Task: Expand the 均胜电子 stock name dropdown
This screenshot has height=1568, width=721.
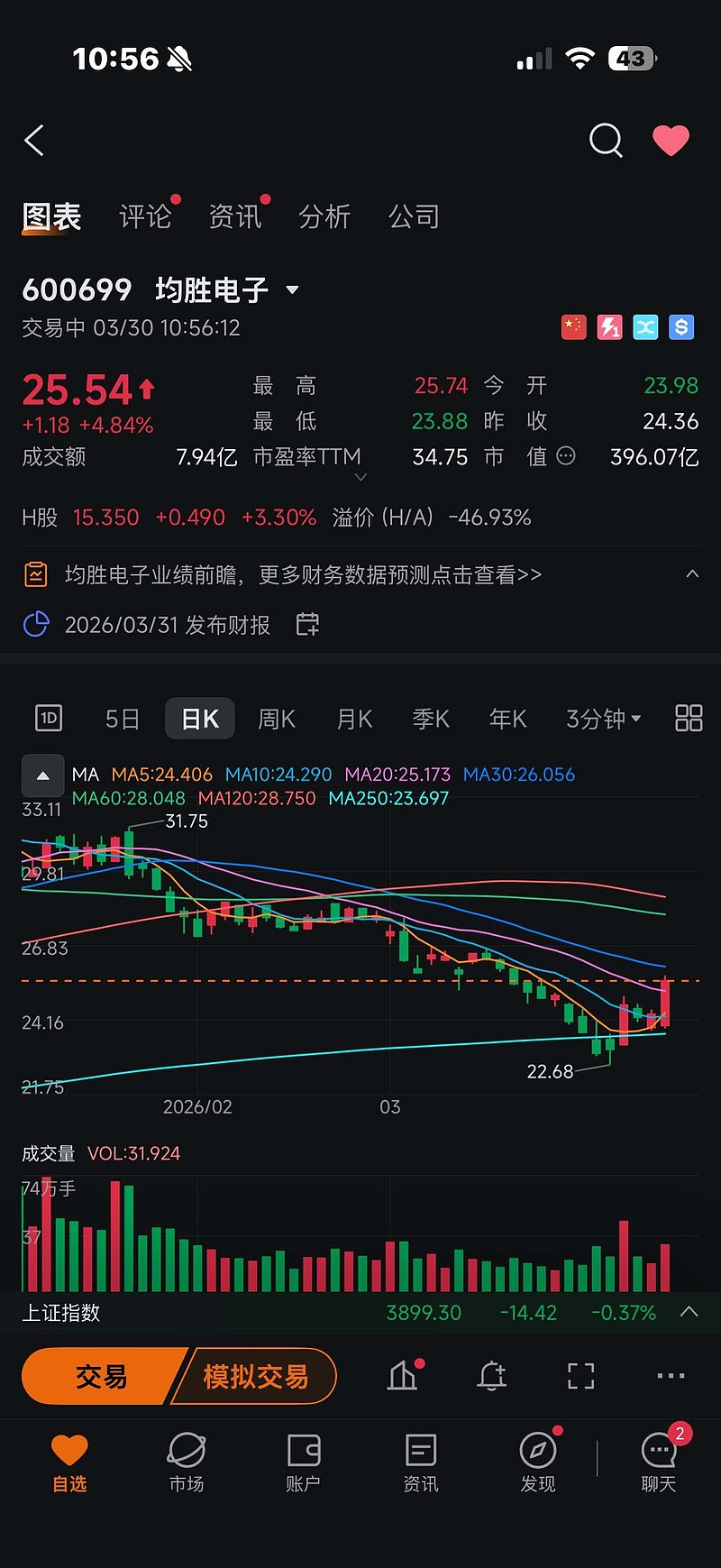Action: pyautogui.click(x=292, y=289)
